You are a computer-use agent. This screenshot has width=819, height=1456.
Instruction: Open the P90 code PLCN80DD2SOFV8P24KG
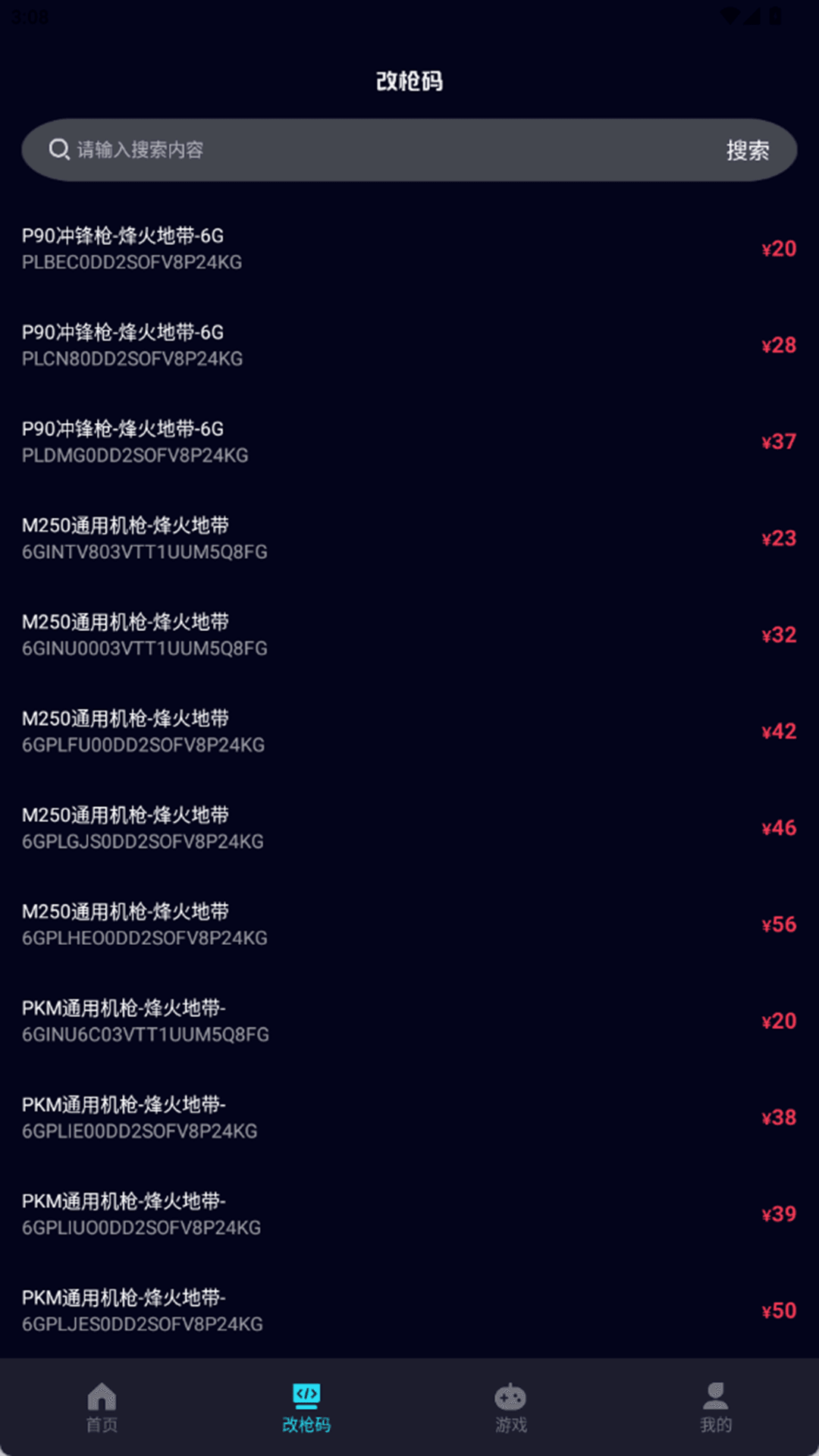[409, 345]
